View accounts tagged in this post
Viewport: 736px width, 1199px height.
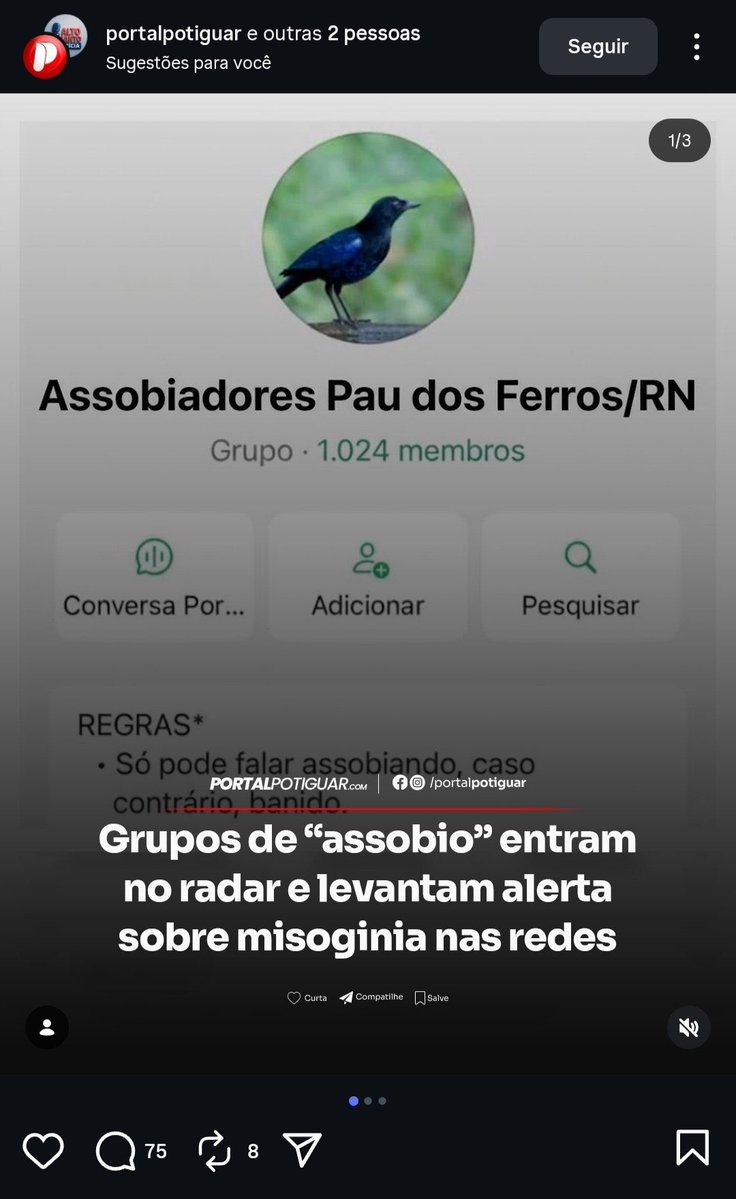pos(47,1027)
